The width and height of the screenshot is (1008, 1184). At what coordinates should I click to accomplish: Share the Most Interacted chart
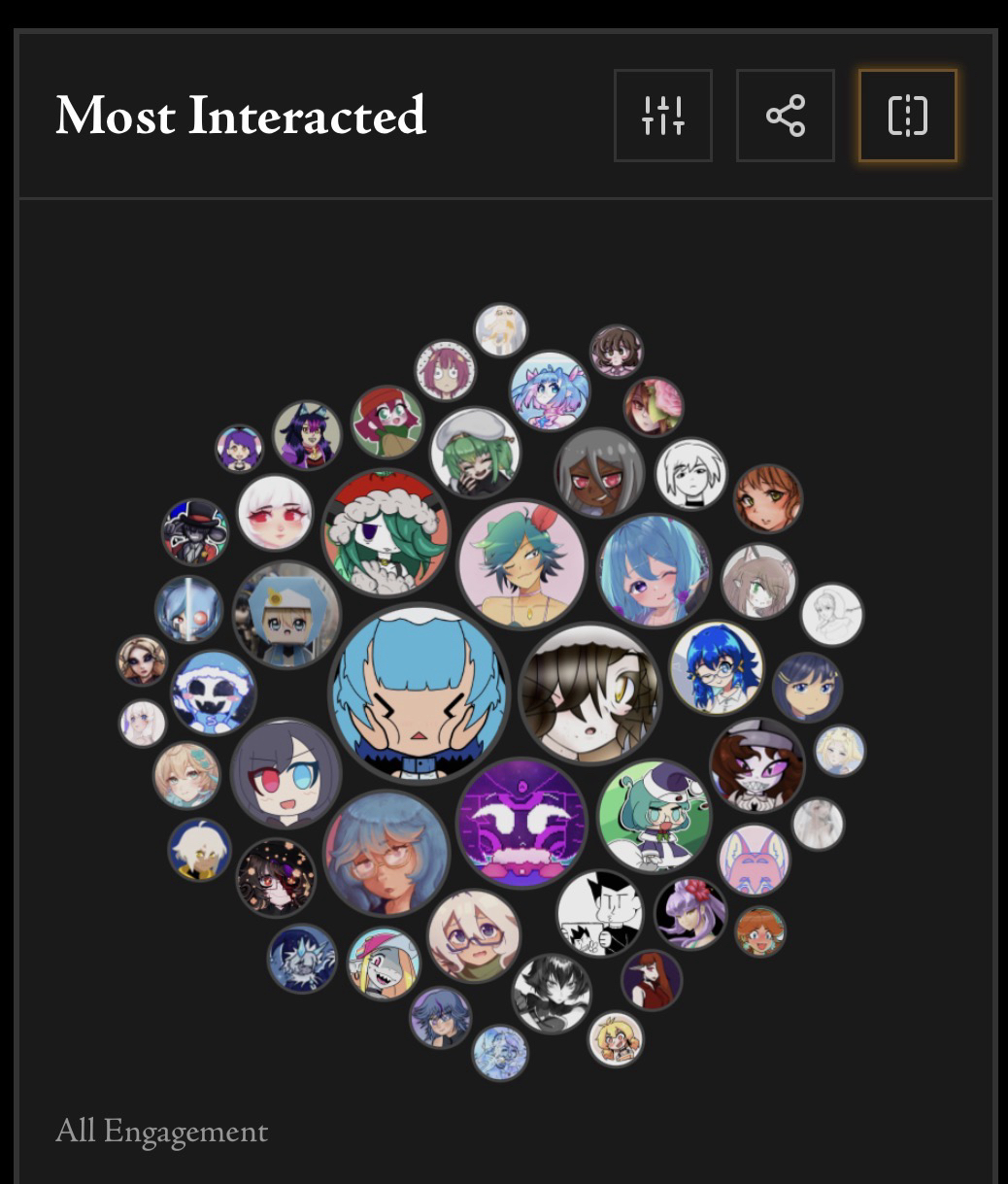pyautogui.click(x=786, y=116)
